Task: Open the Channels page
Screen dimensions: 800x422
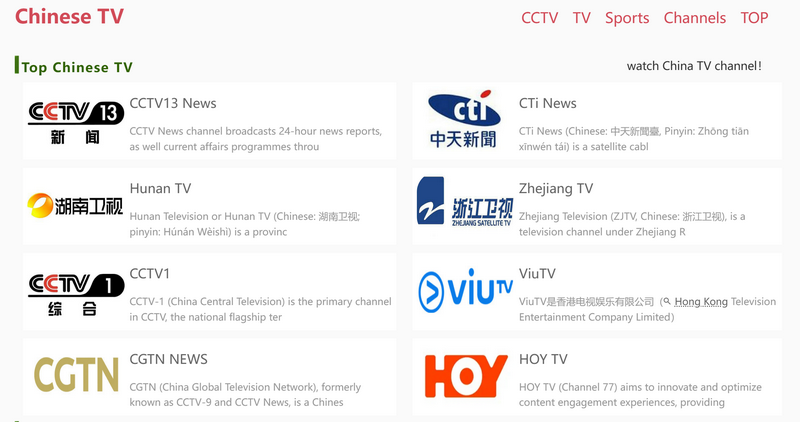Action: pyautogui.click(x=694, y=18)
